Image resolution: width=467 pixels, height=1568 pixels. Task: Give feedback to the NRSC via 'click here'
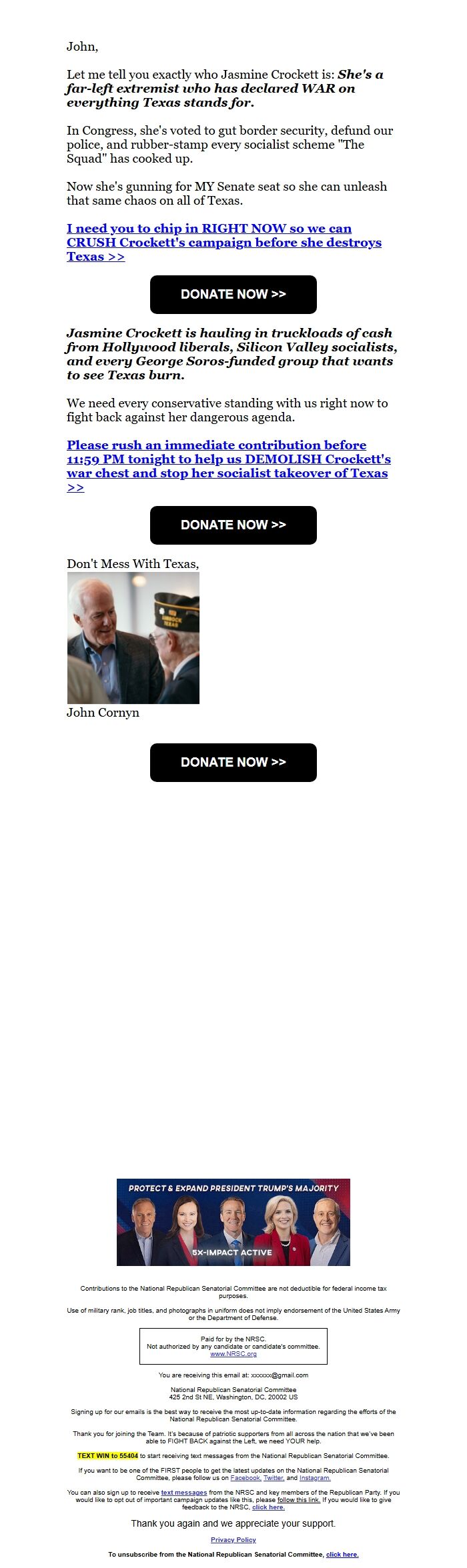point(268,1507)
